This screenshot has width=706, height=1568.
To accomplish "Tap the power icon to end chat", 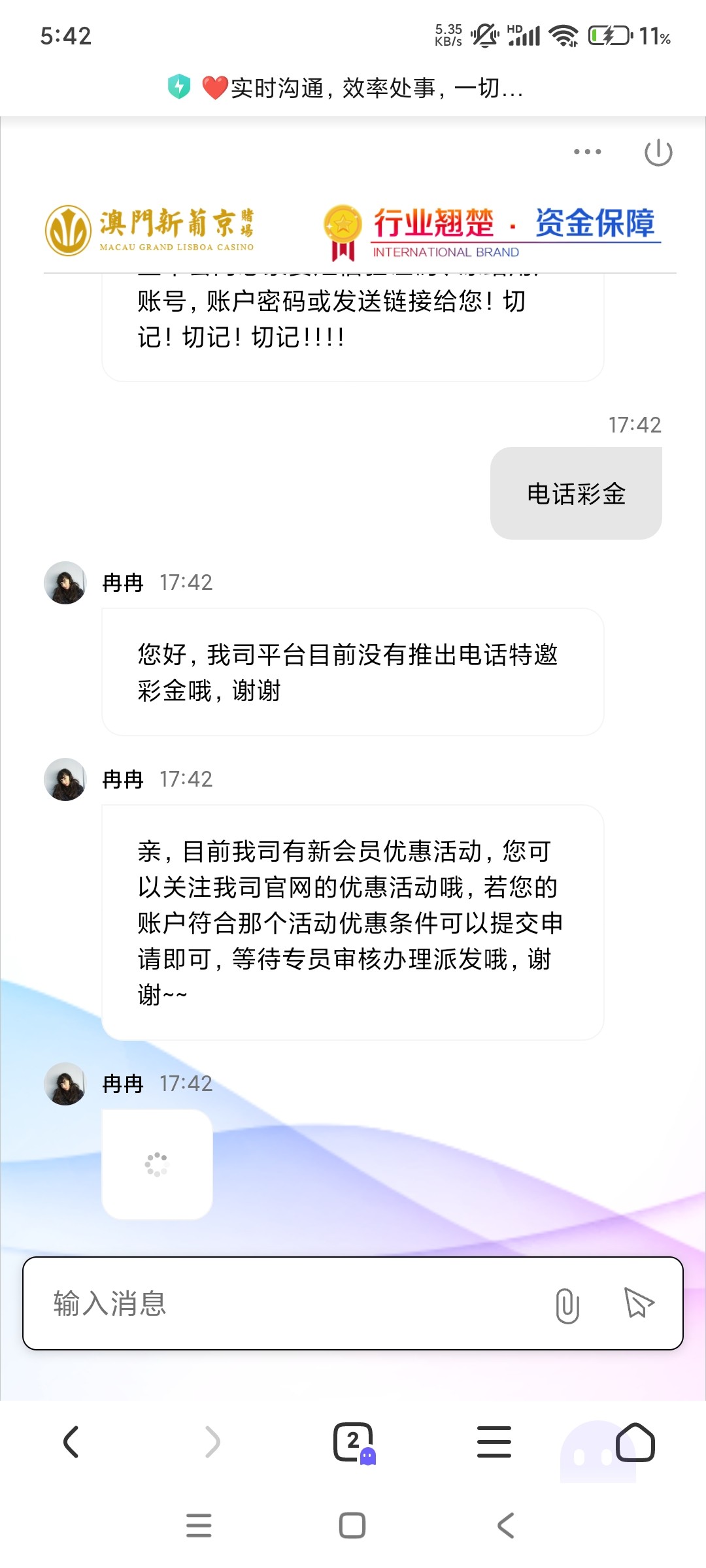I will [x=658, y=153].
